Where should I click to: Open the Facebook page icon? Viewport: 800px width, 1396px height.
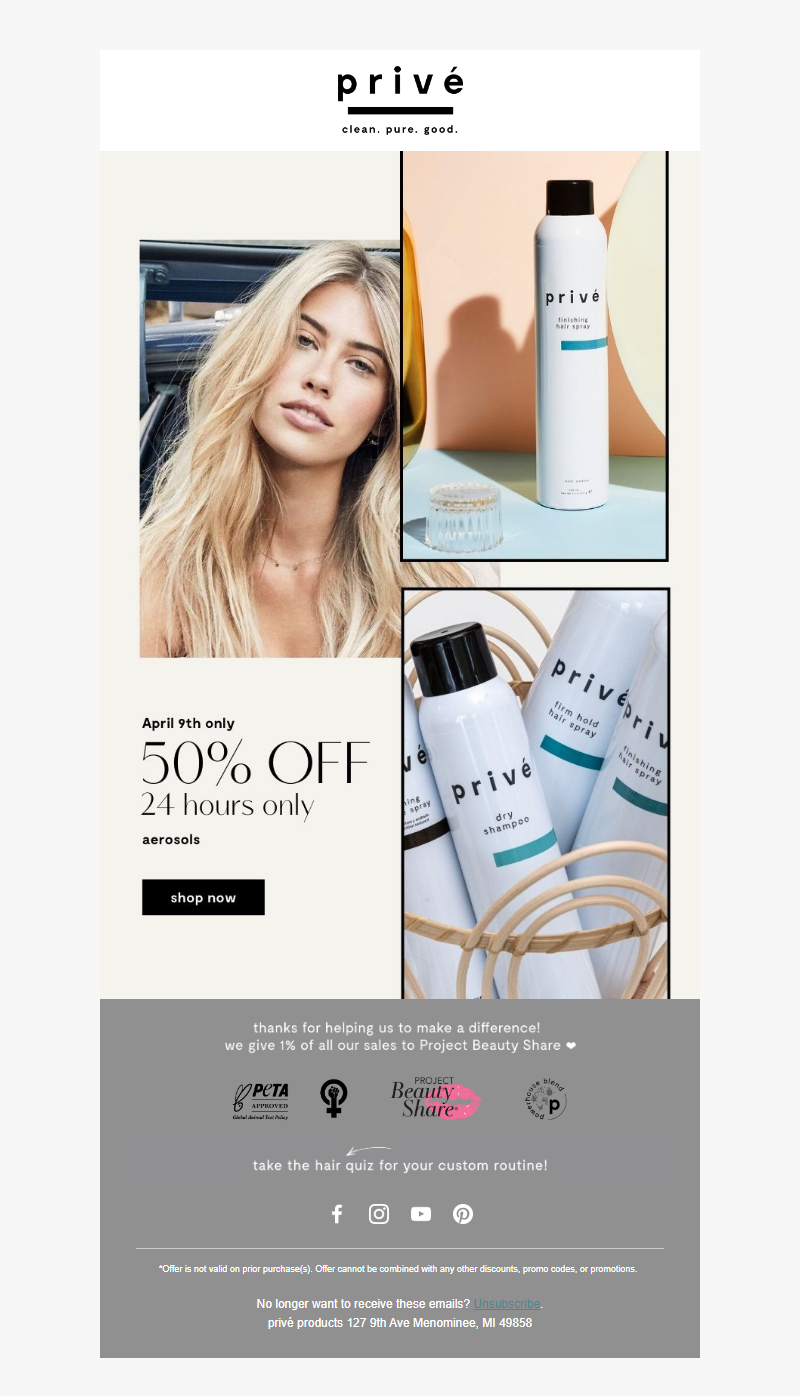click(x=337, y=1214)
